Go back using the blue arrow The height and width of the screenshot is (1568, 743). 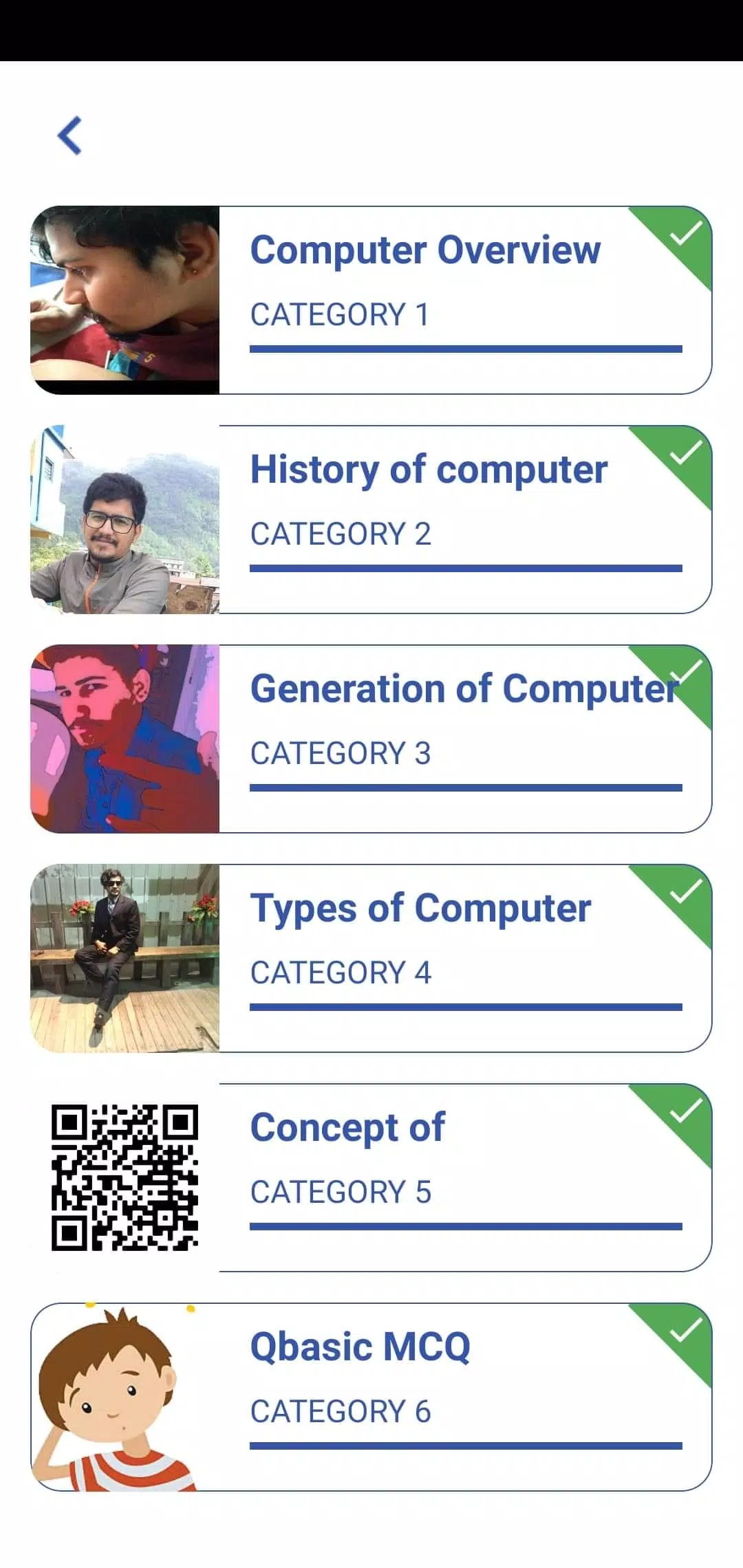coord(69,135)
